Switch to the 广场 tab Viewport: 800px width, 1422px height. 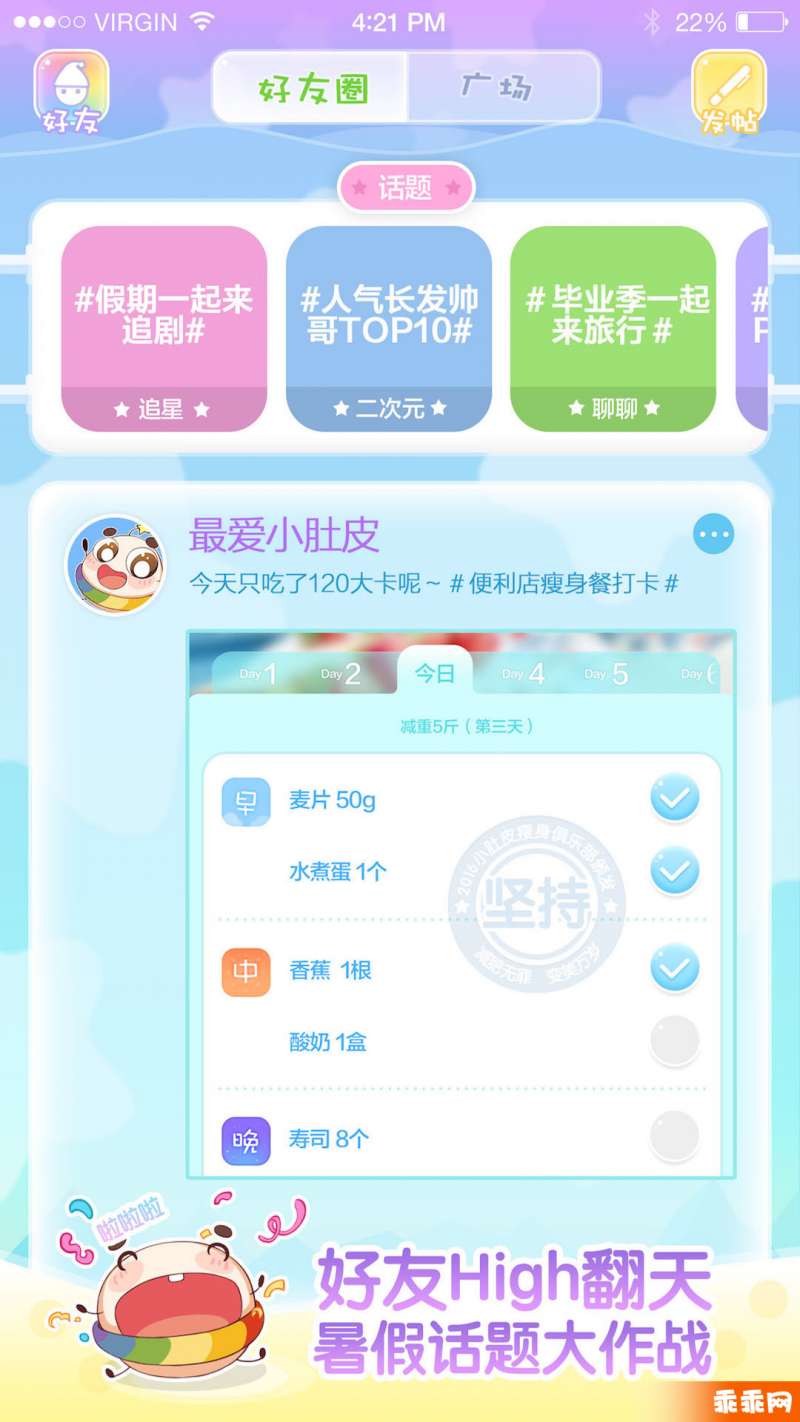tap(500, 87)
